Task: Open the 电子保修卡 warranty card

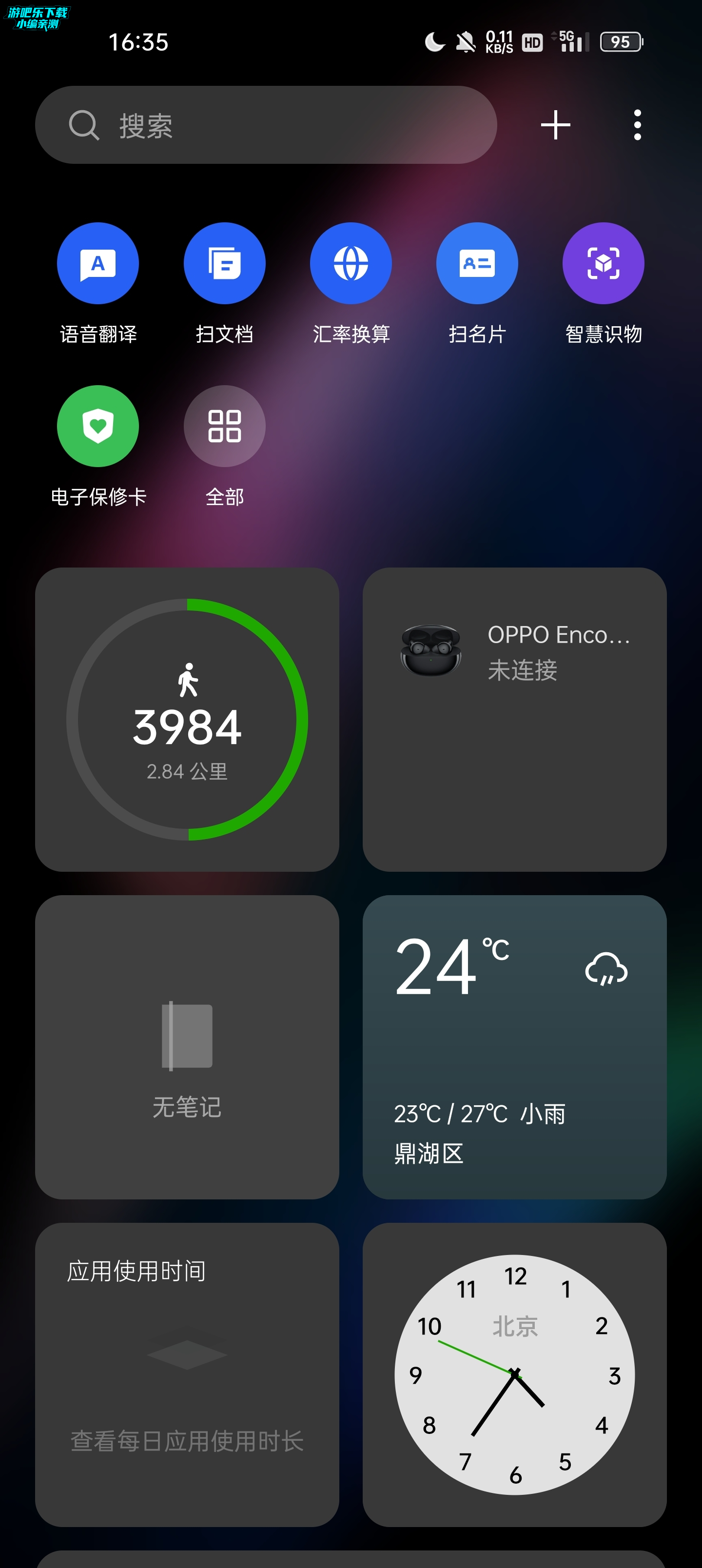Action: pyautogui.click(x=98, y=426)
